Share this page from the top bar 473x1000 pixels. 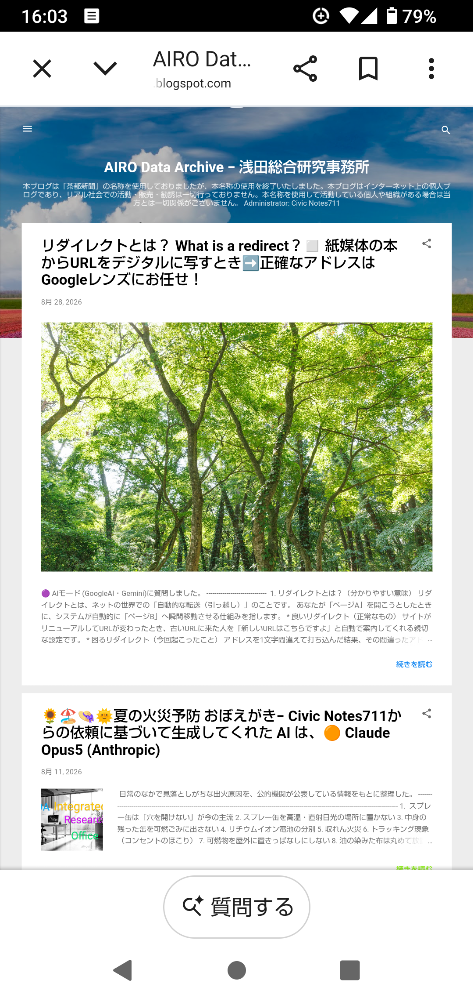click(x=305, y=68)
